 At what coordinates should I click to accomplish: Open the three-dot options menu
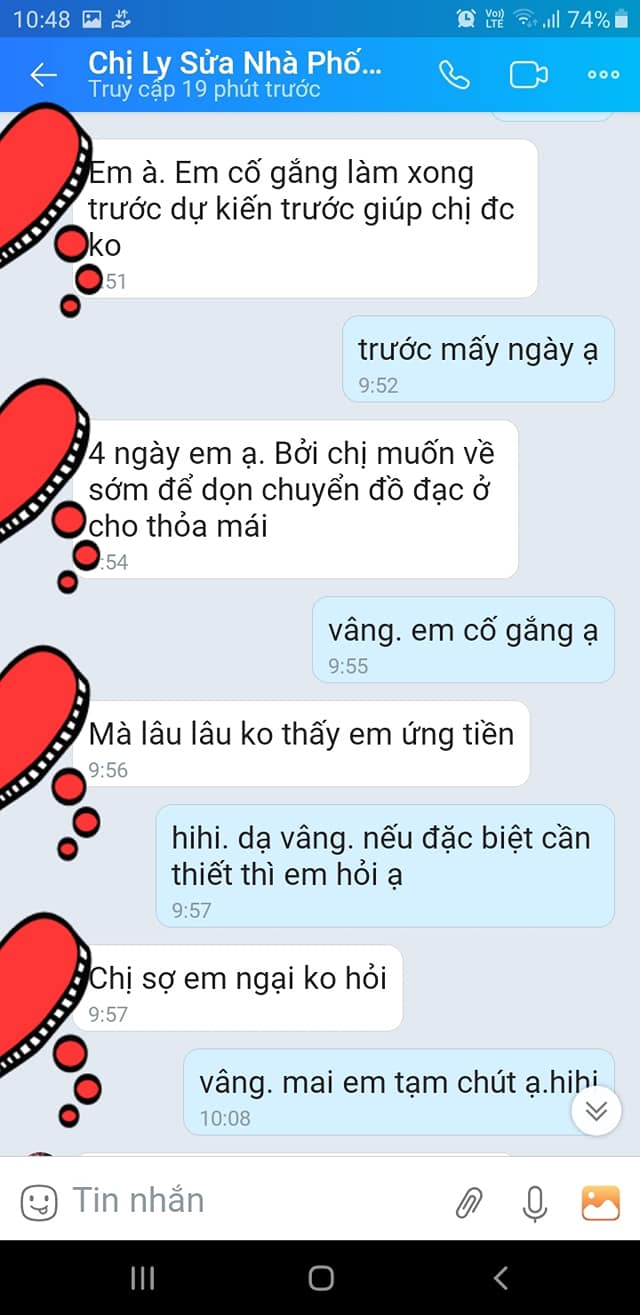point(603,75)
